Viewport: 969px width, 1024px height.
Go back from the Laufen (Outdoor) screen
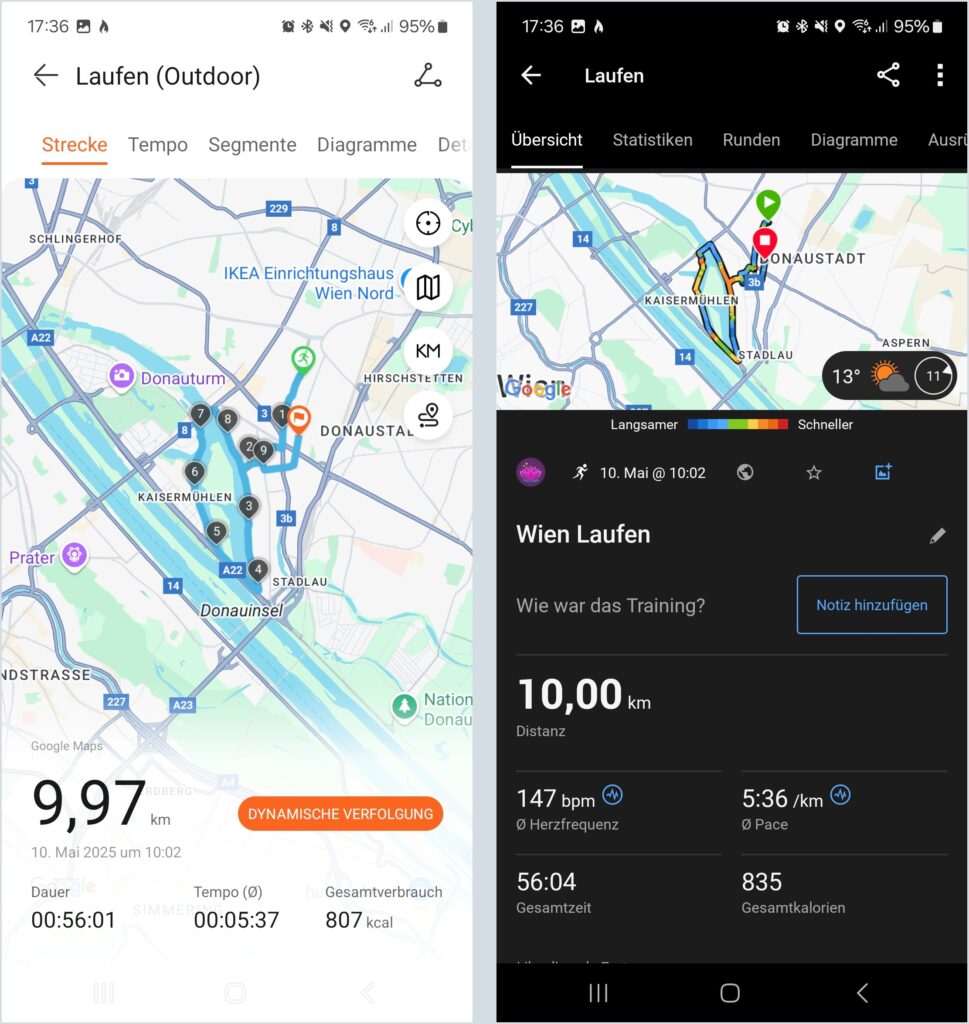[45, 76]
